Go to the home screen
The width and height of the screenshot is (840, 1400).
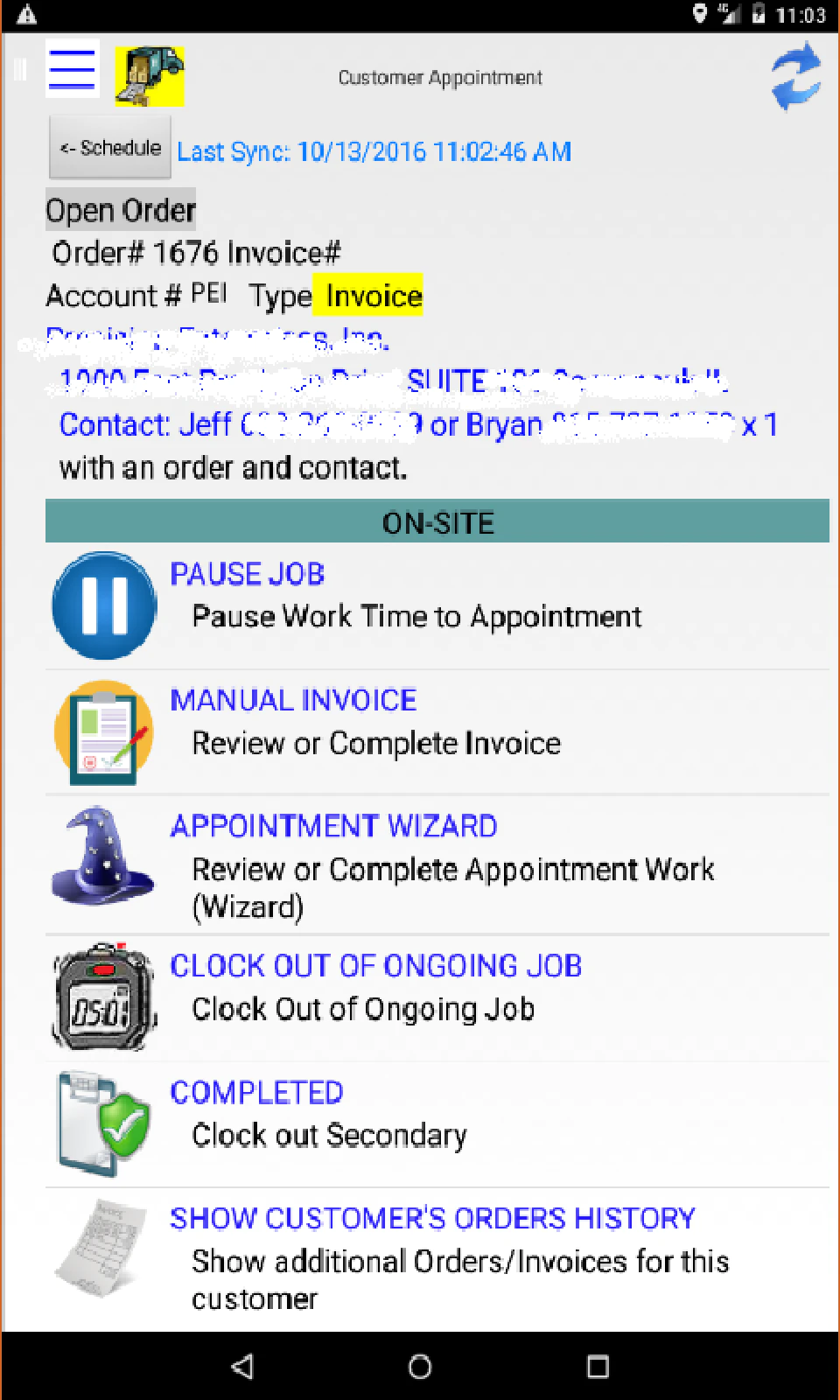click(x=420, y=1367)
